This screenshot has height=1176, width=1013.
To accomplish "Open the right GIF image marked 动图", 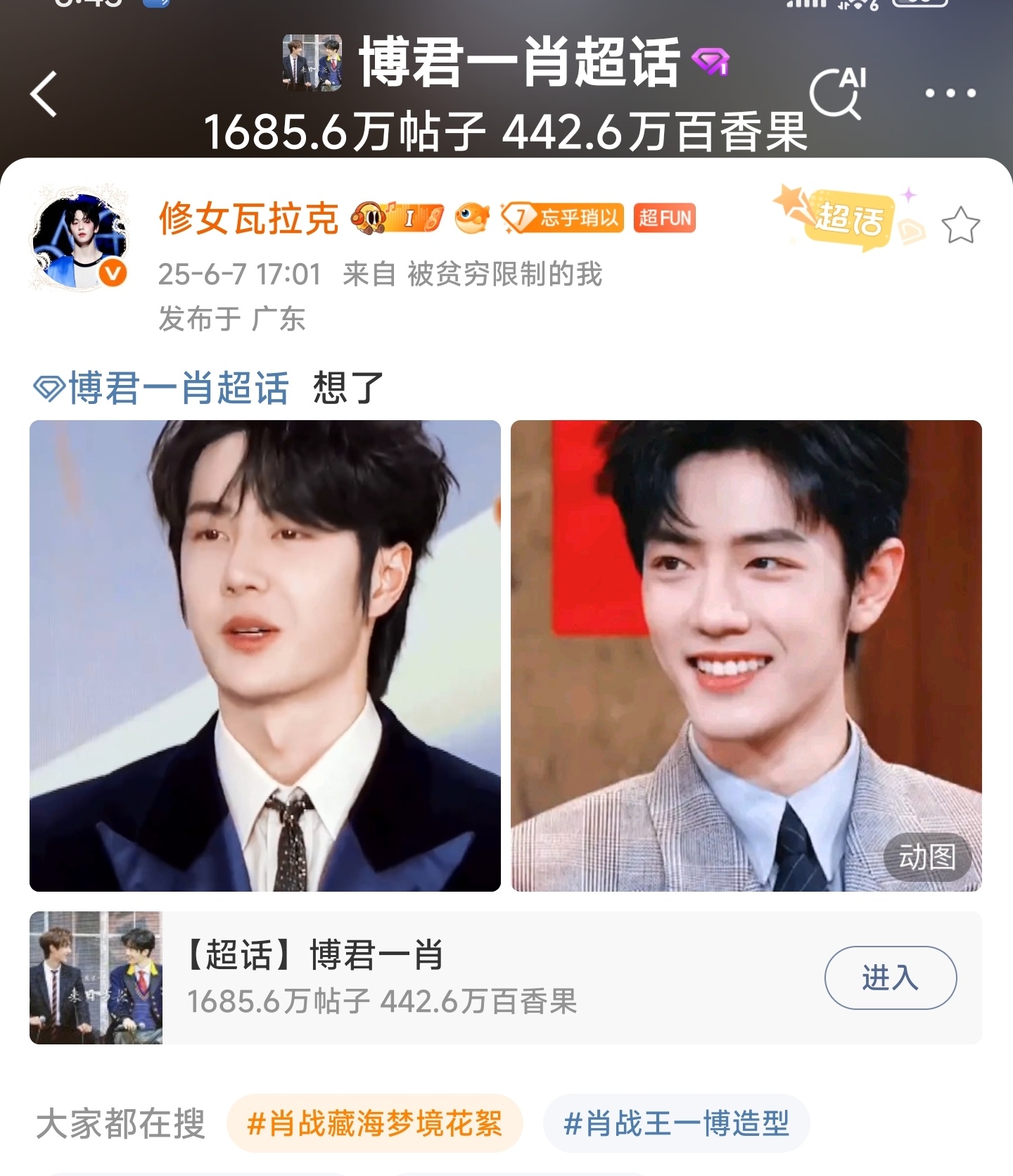I will click(746, 655).
